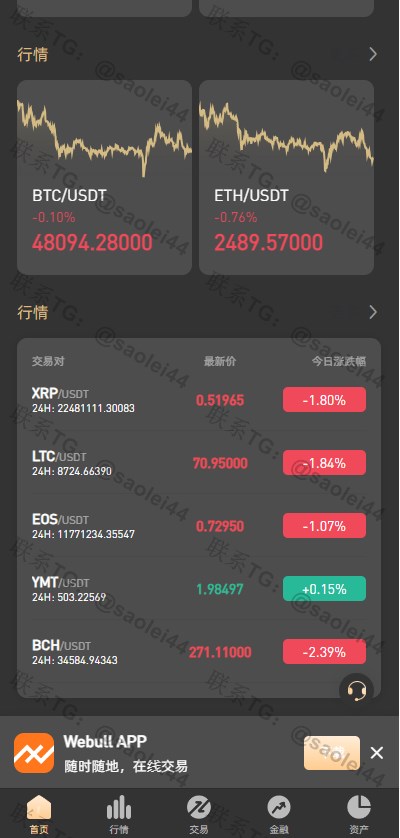Open the XRP/USDT trading pair row
Image resolution: width=400 pixels, height=838 pixels.
pos(199,400)
